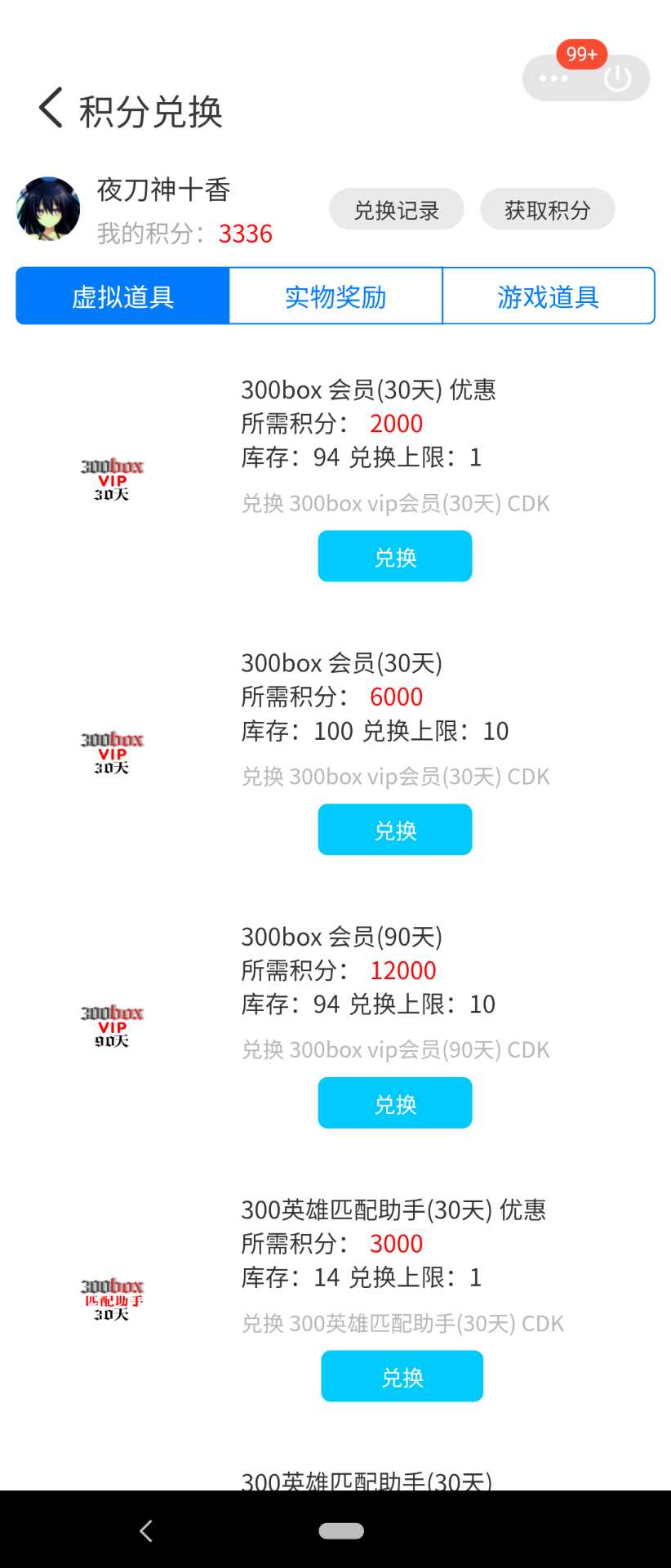
Task: Tap the power close icon
Action: click(x=617, y=78)
